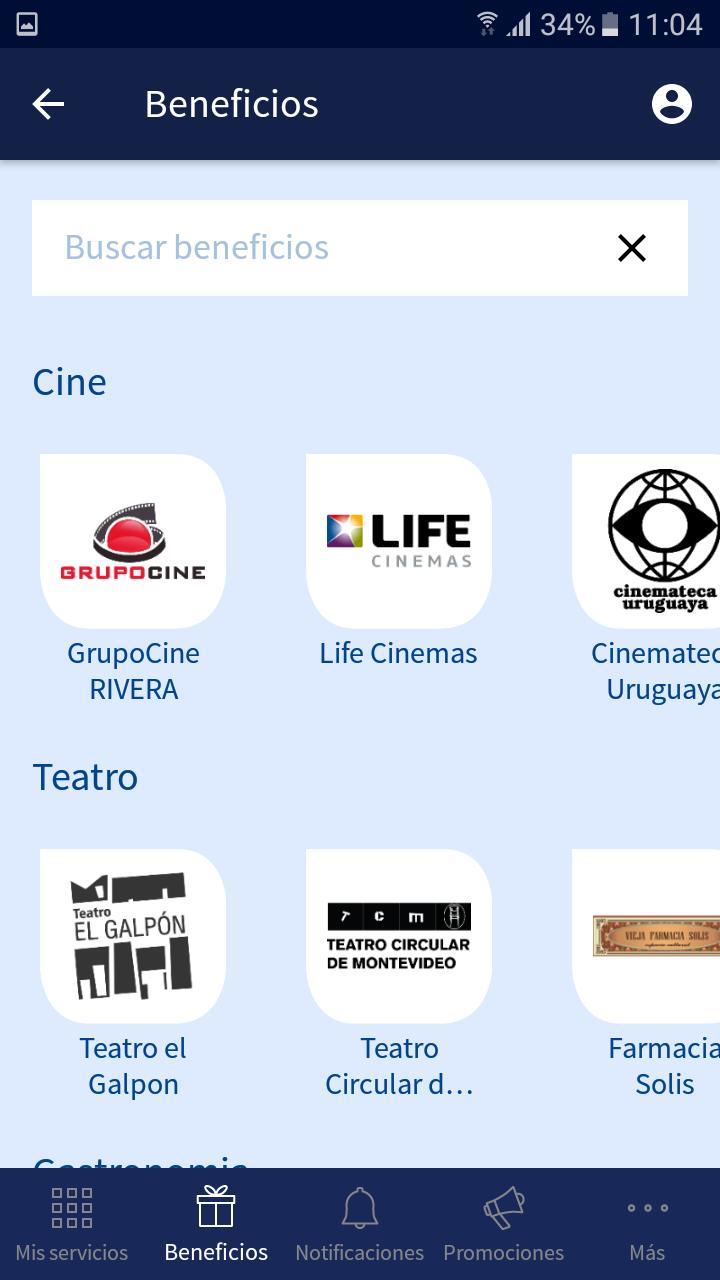Tap the Promociones megaphone icon
This screenshot has width=720, height=1280.
503,1208
